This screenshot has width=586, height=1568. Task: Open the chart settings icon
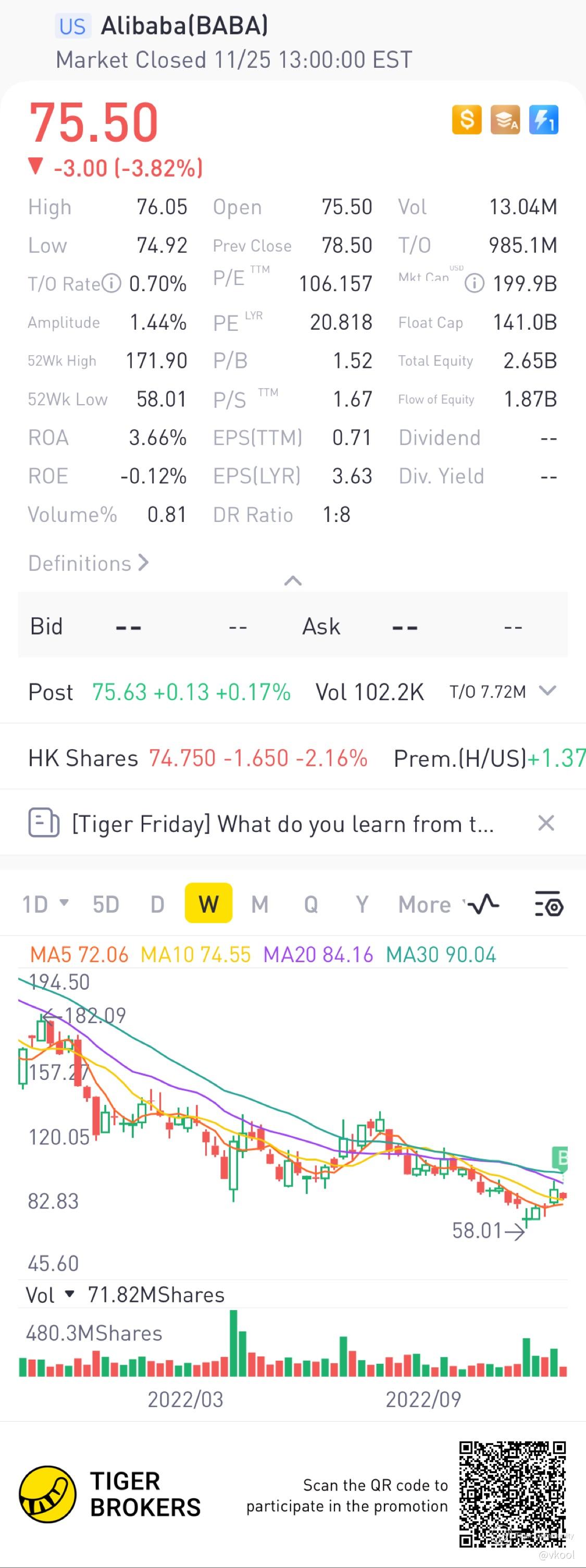(x=549, y=904)
